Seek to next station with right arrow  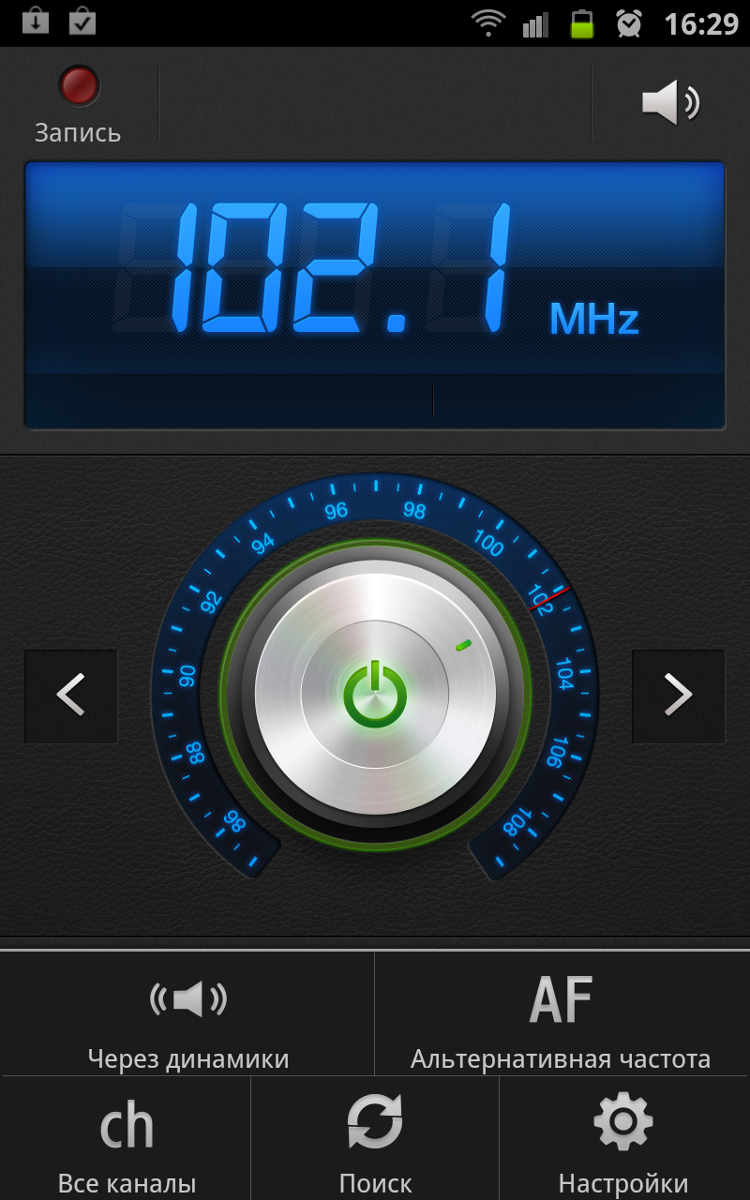tap(678, 695)
